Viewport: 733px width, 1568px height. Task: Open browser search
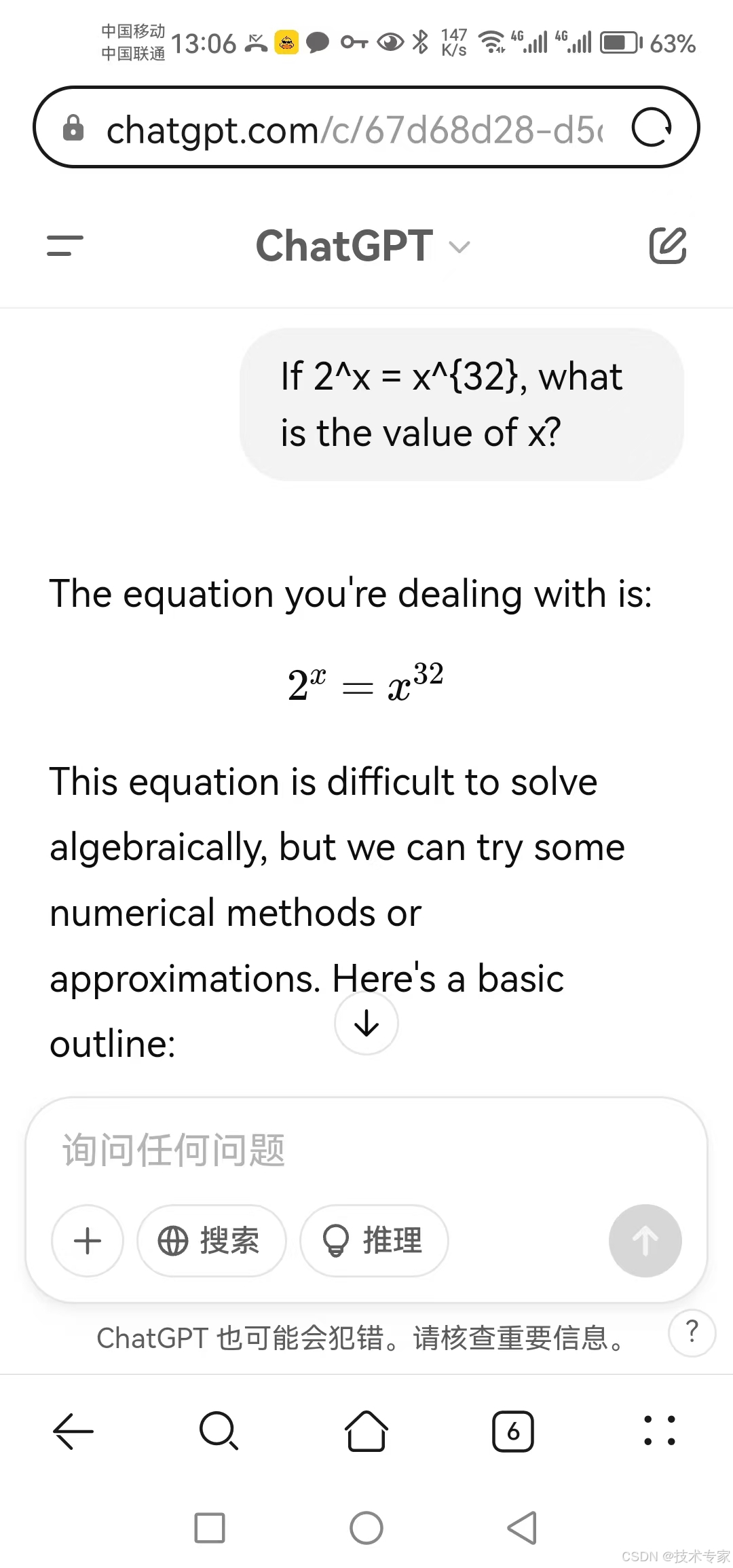219,1431
